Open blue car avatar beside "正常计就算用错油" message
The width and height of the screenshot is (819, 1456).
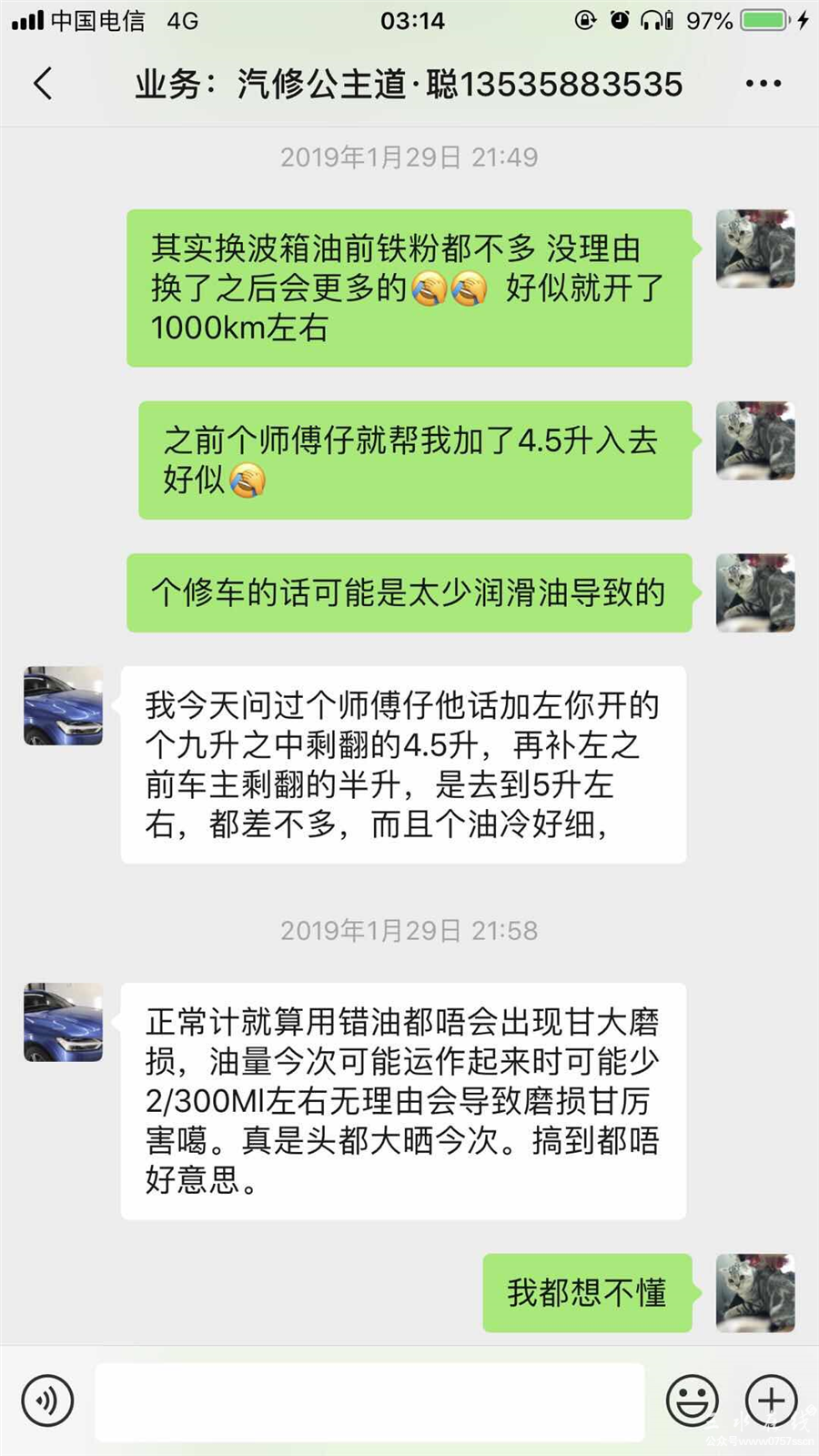tap(63, 1022)
